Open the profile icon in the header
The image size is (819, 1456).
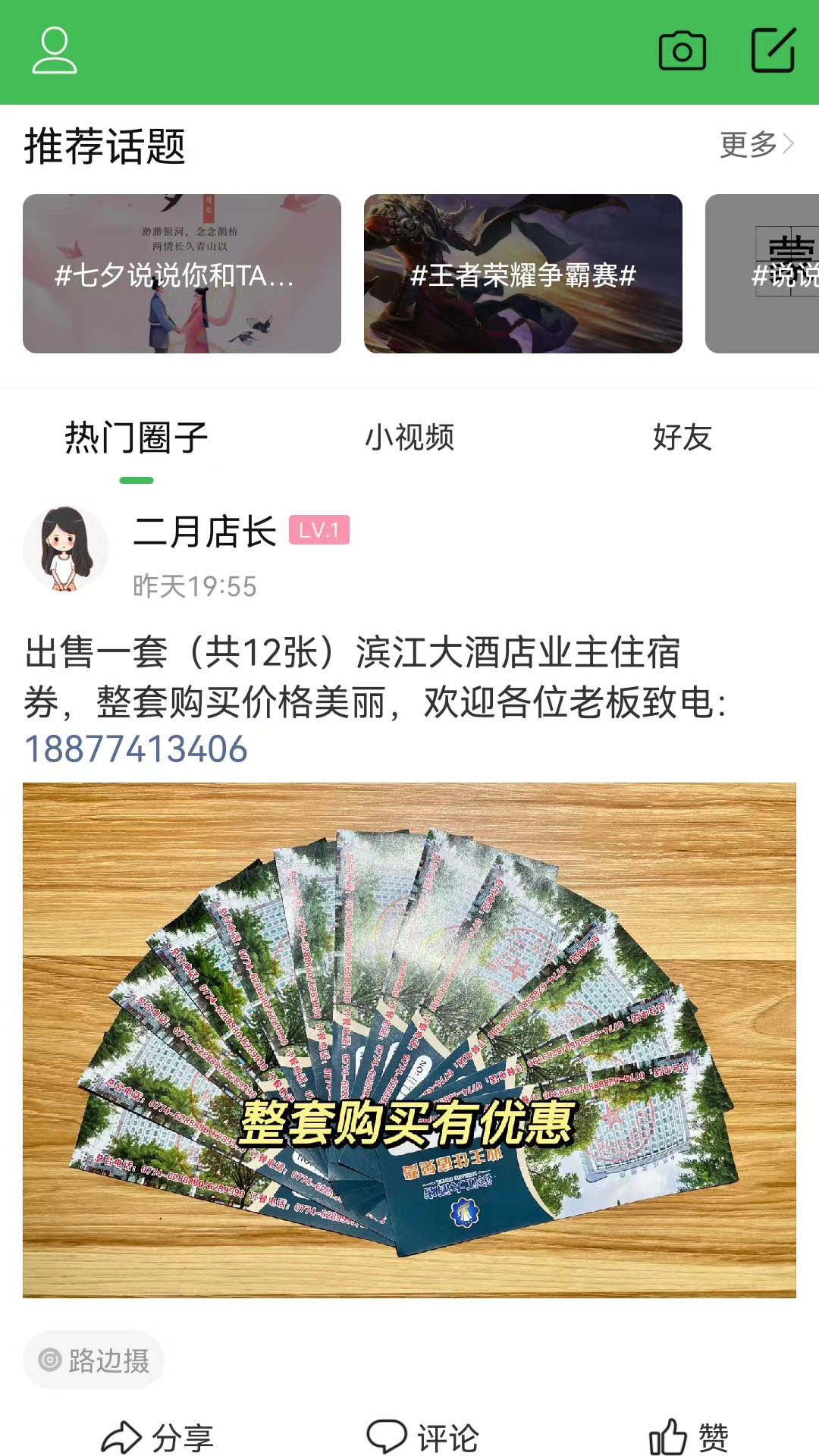[55, 51]
